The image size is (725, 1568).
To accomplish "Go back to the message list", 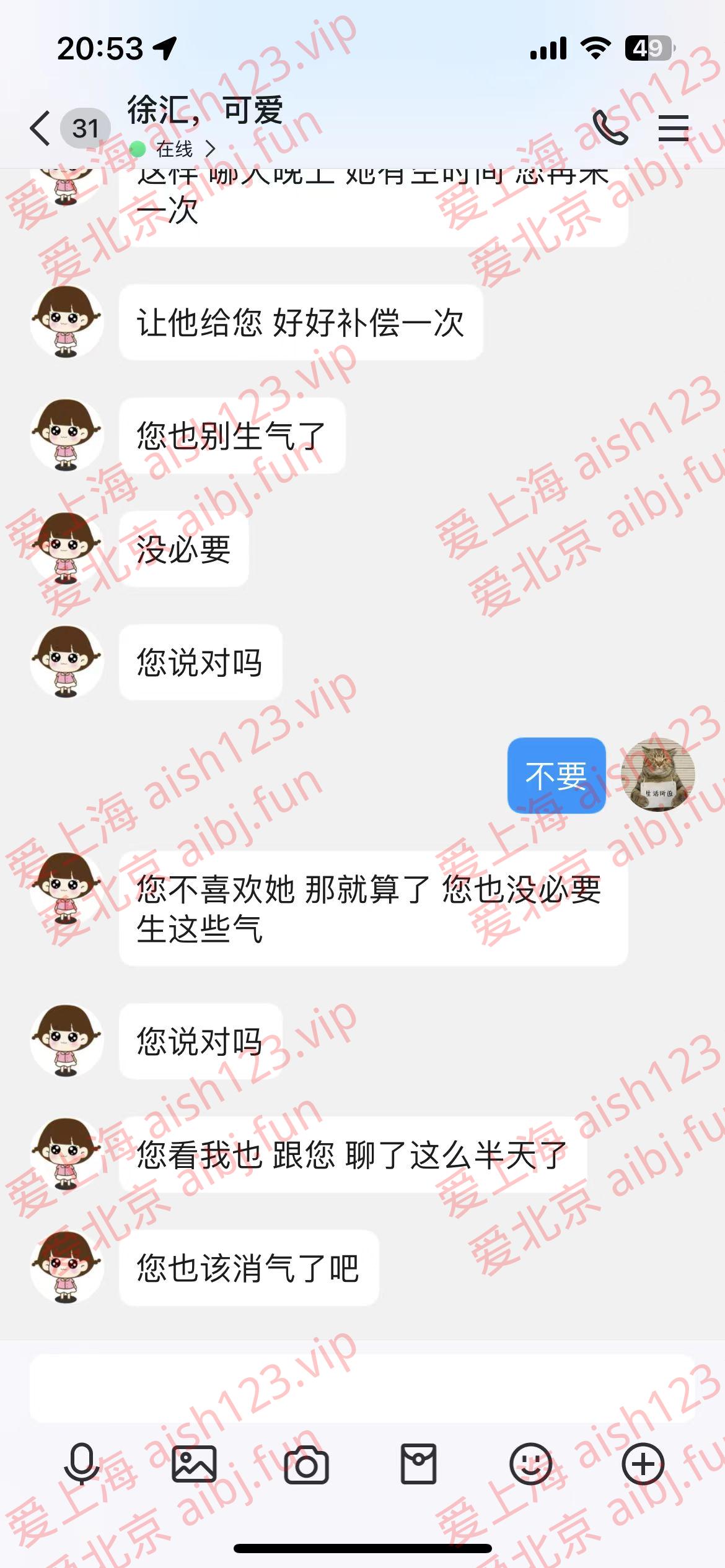I will click(41, 128).
